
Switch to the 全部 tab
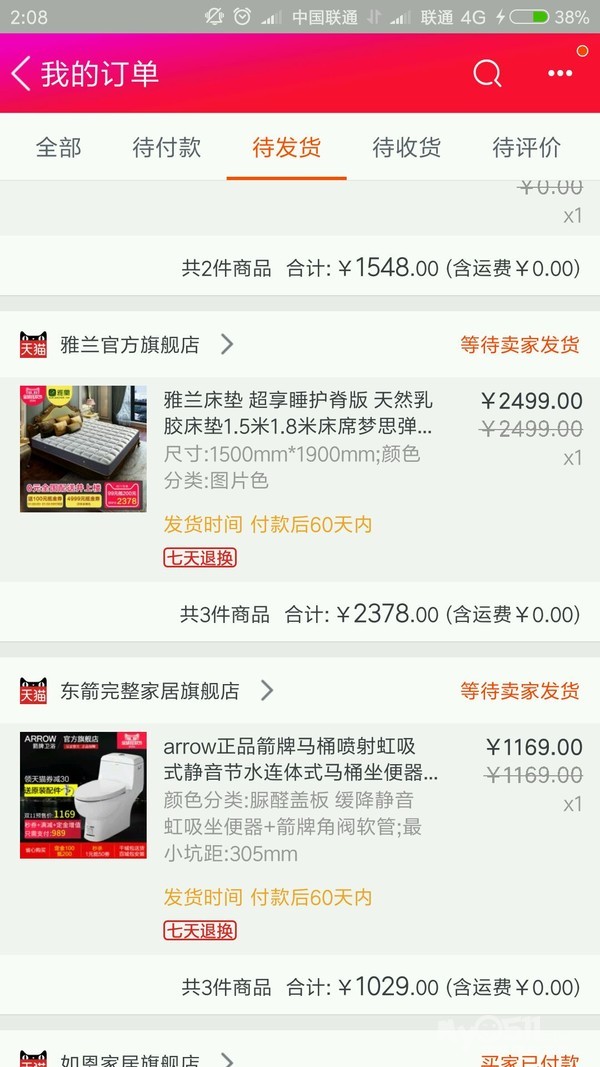point(59,148)
